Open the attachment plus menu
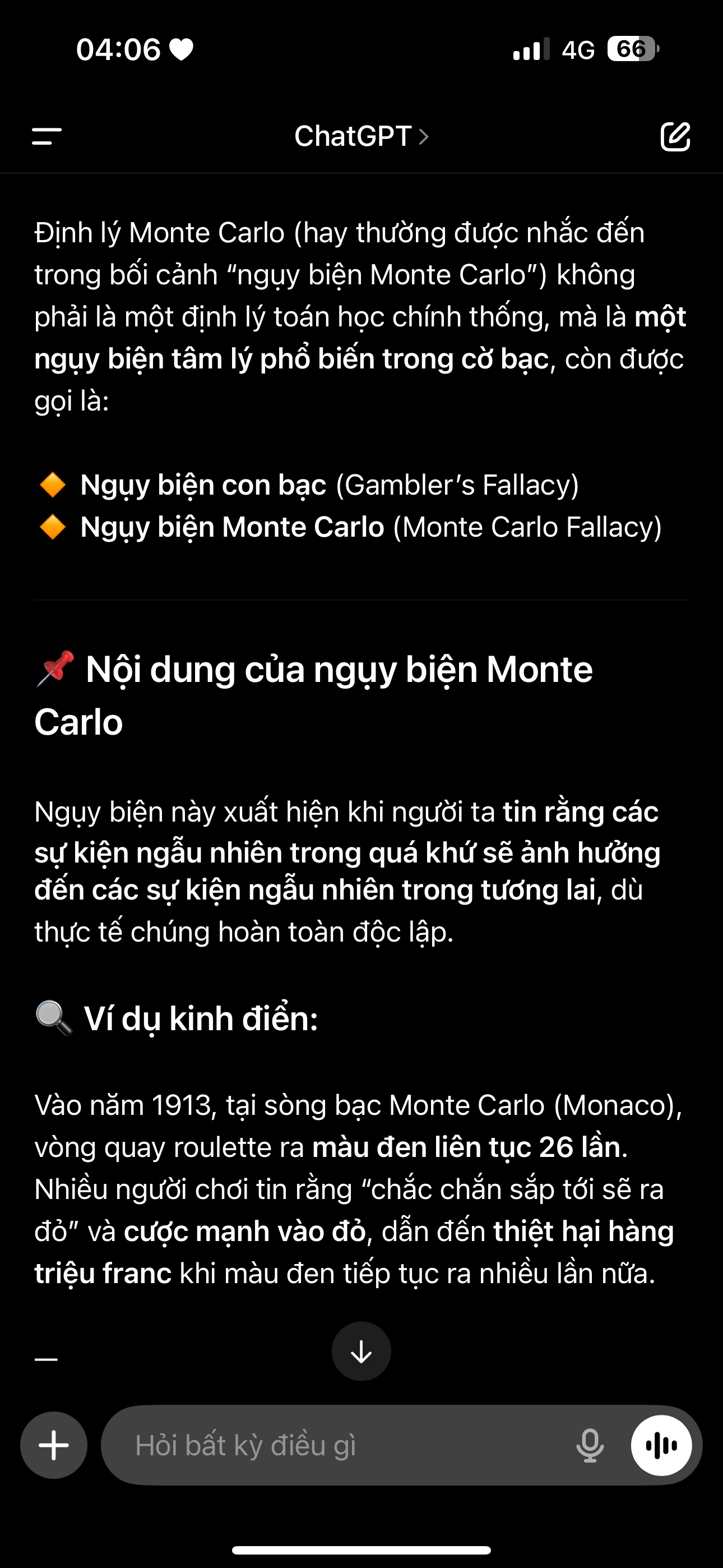The height and width of the screenshot is (1568, 723). point(54,1445)
